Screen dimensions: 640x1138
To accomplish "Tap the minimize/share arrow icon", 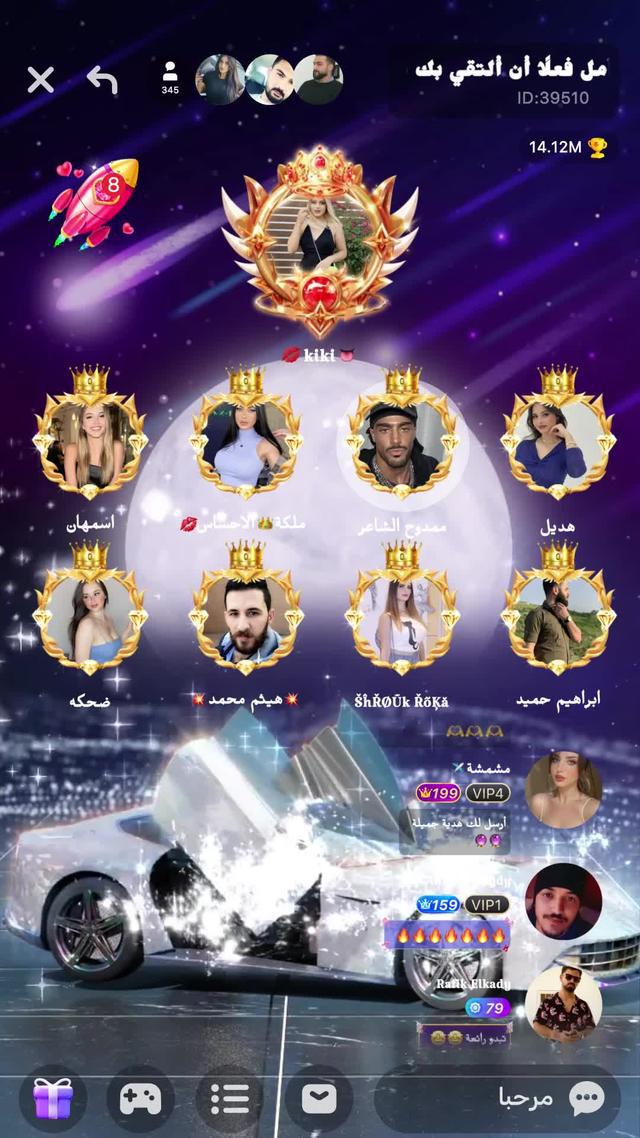I will 102,80.
